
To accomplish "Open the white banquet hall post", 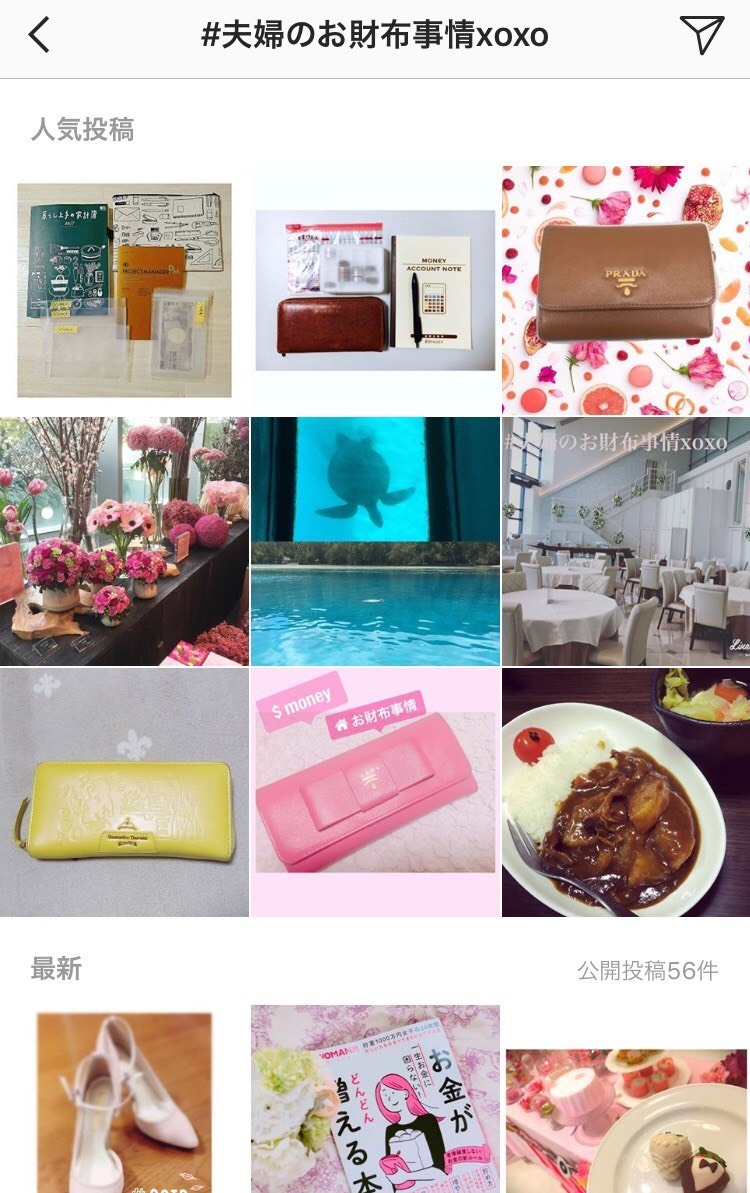I will point(626,541).
